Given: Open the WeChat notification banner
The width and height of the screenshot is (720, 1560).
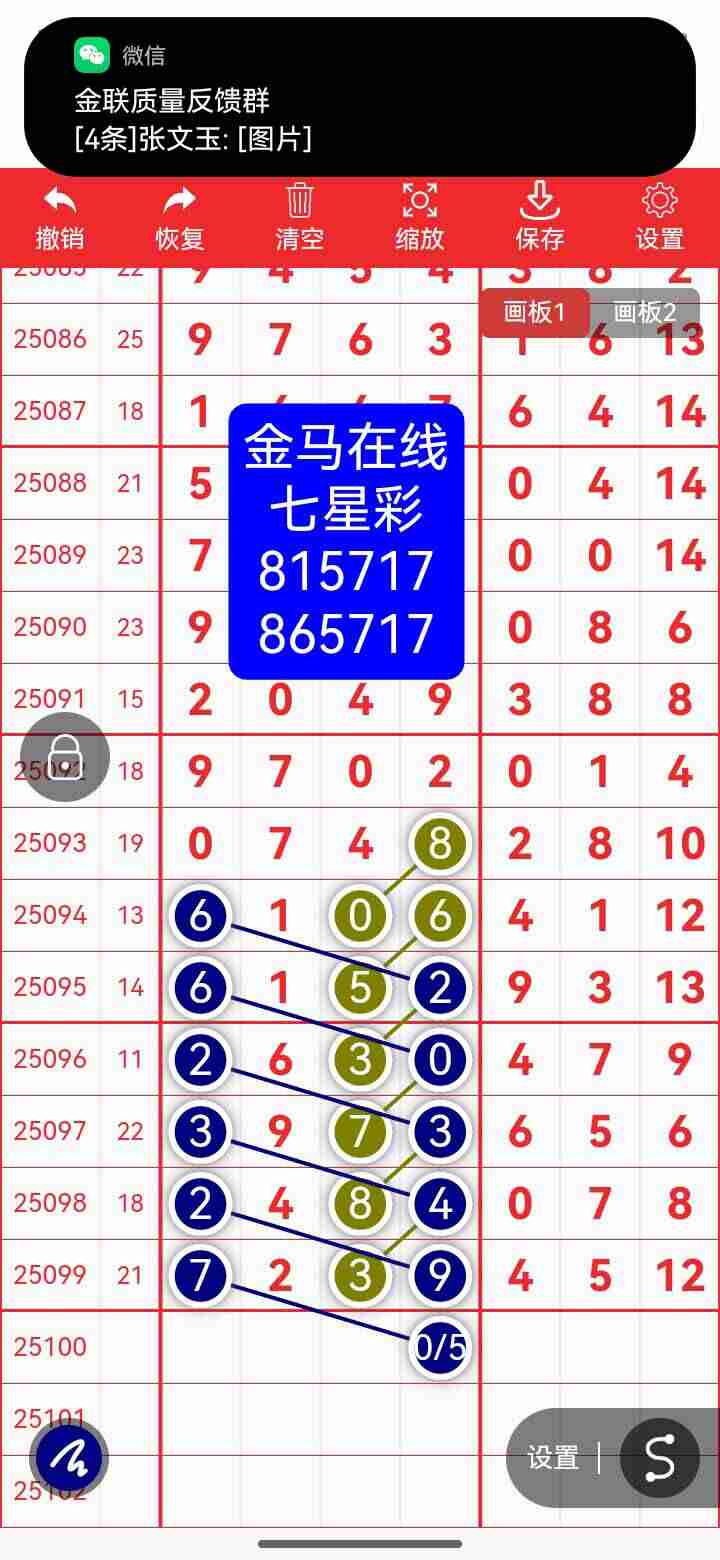Looking at the screenshot, I should [x=360, y=100].
